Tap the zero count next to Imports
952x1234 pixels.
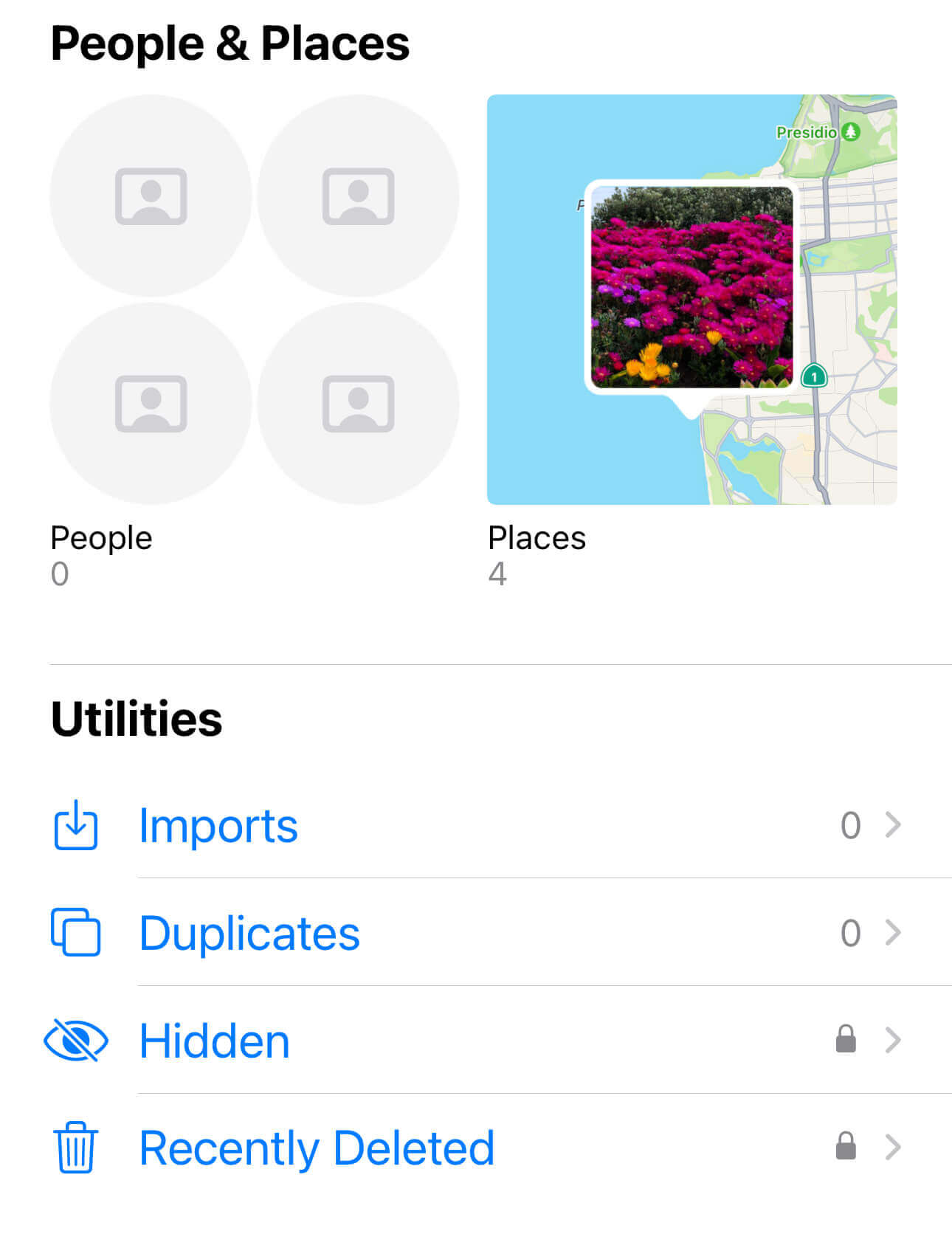pos(850,826)
